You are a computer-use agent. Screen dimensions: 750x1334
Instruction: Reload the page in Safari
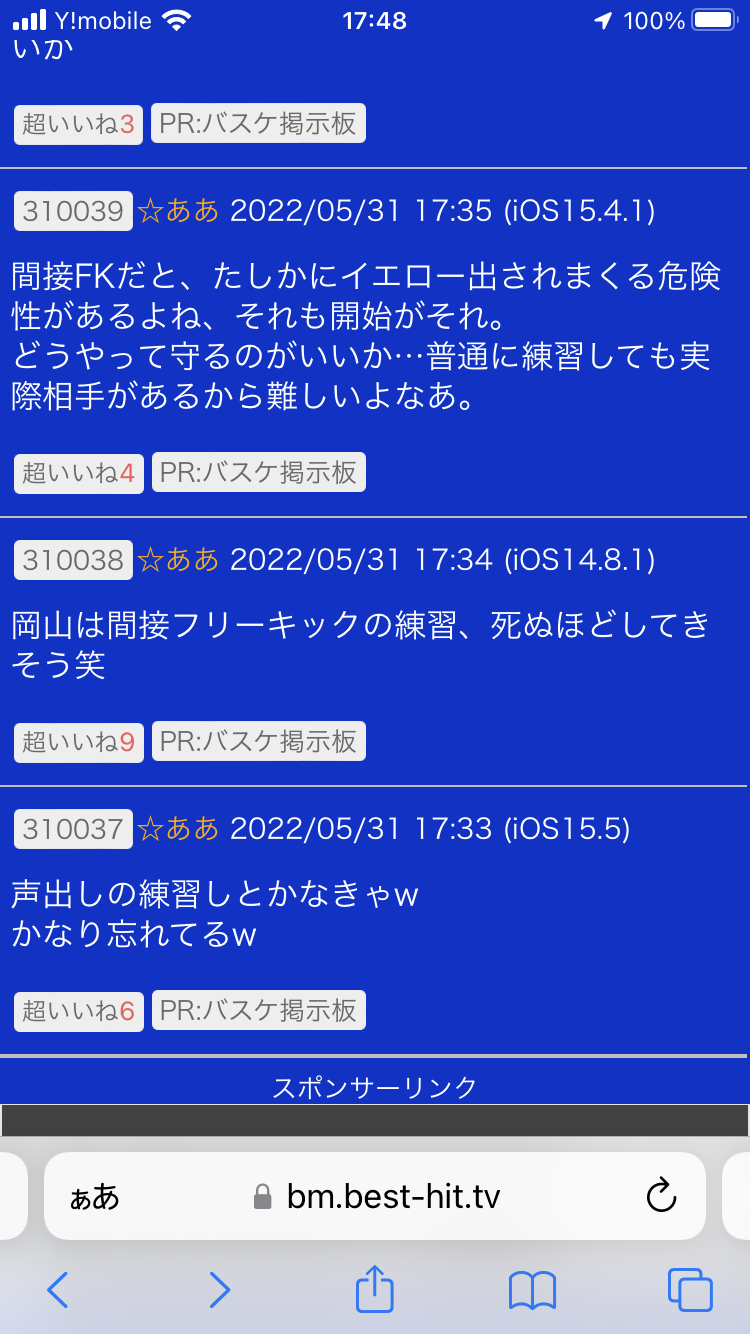(x=661, y=1196)
